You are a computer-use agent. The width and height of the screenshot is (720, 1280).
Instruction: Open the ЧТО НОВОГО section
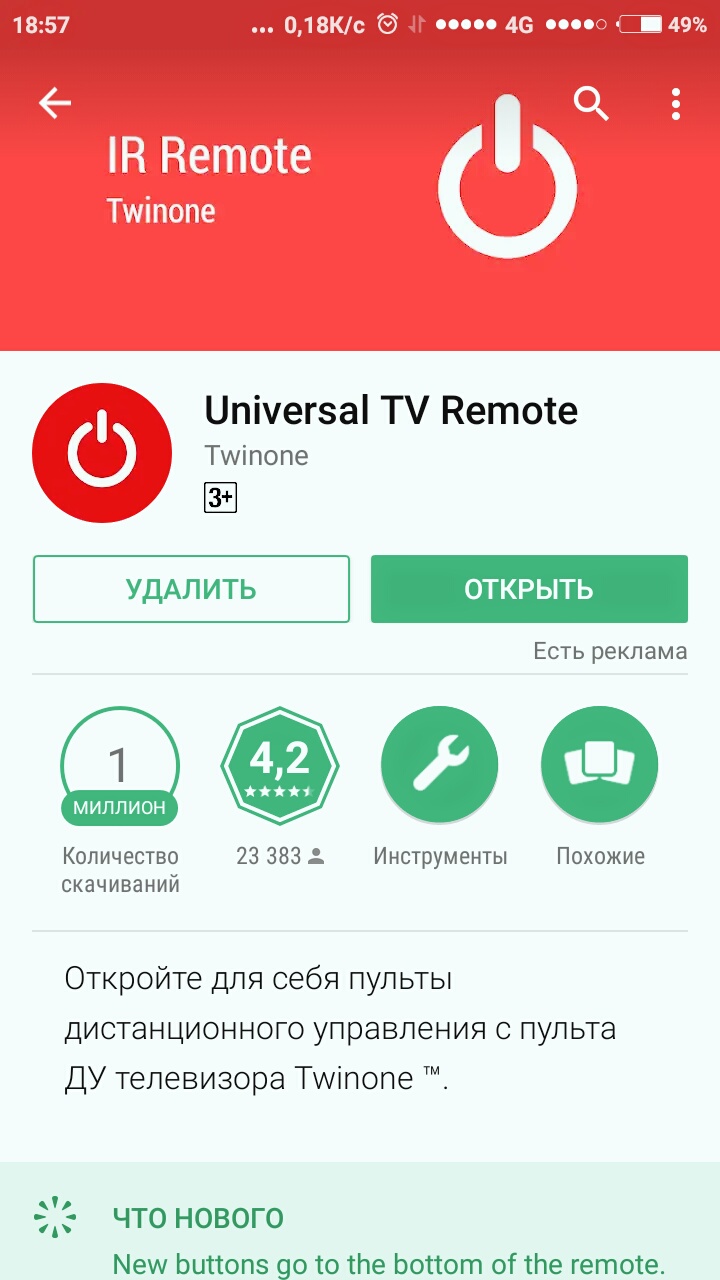[198, 1217]
